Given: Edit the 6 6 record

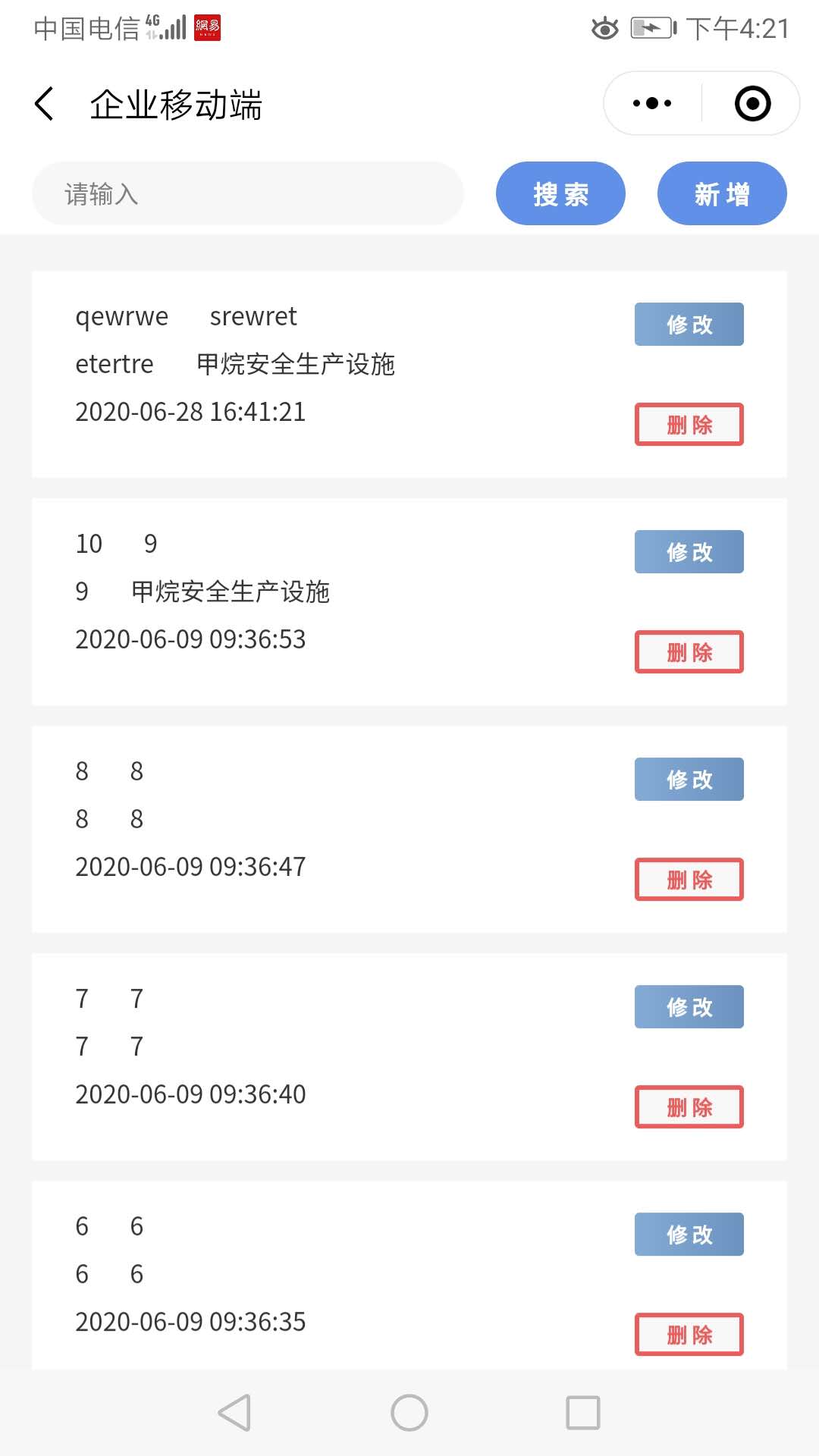Looking at the screenshot, I should click(x=689, y=1235).
